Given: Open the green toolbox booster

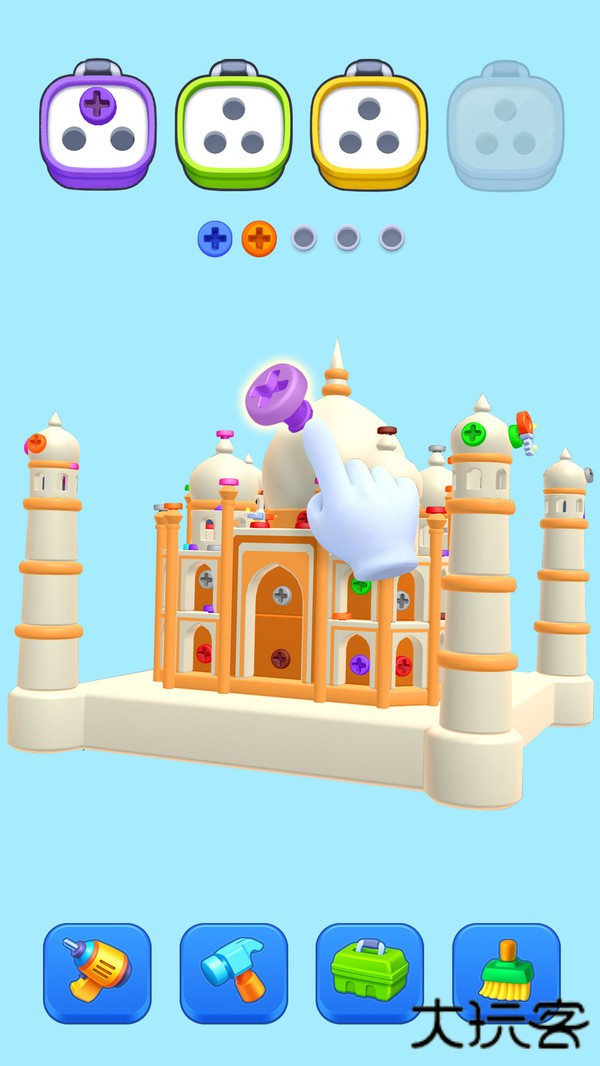Looking at the screenshot, I should click(369, 972).
